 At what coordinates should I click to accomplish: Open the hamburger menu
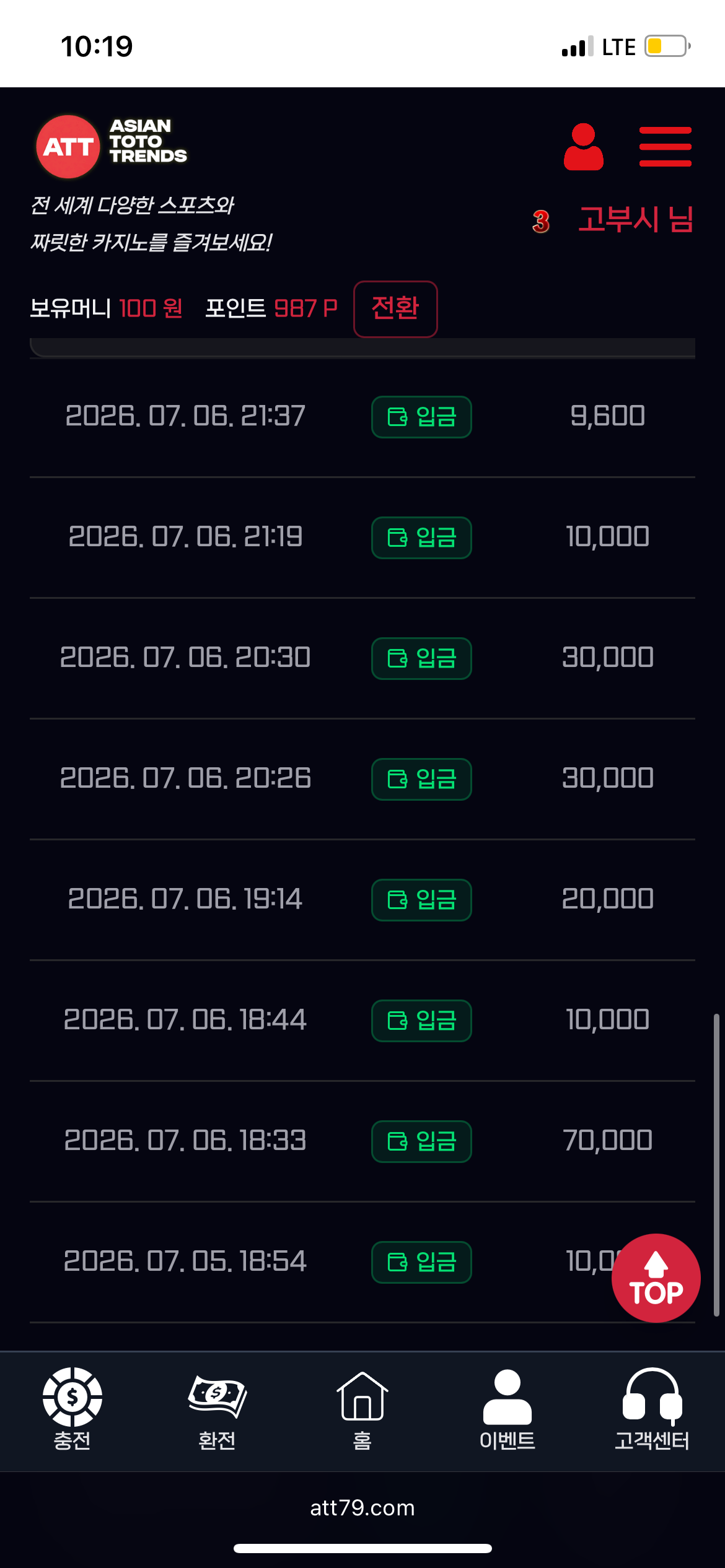click(665, 147)
